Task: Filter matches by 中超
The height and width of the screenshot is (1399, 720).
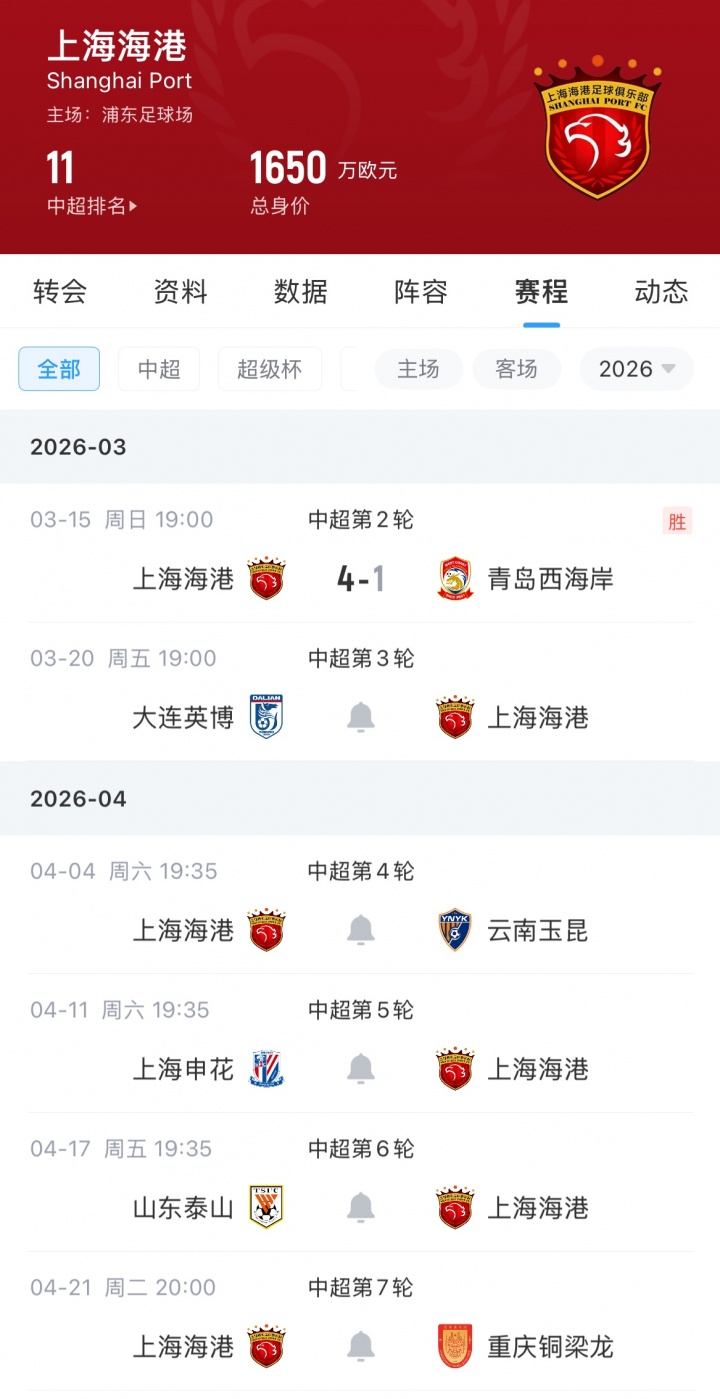Action: pos(159,369)
